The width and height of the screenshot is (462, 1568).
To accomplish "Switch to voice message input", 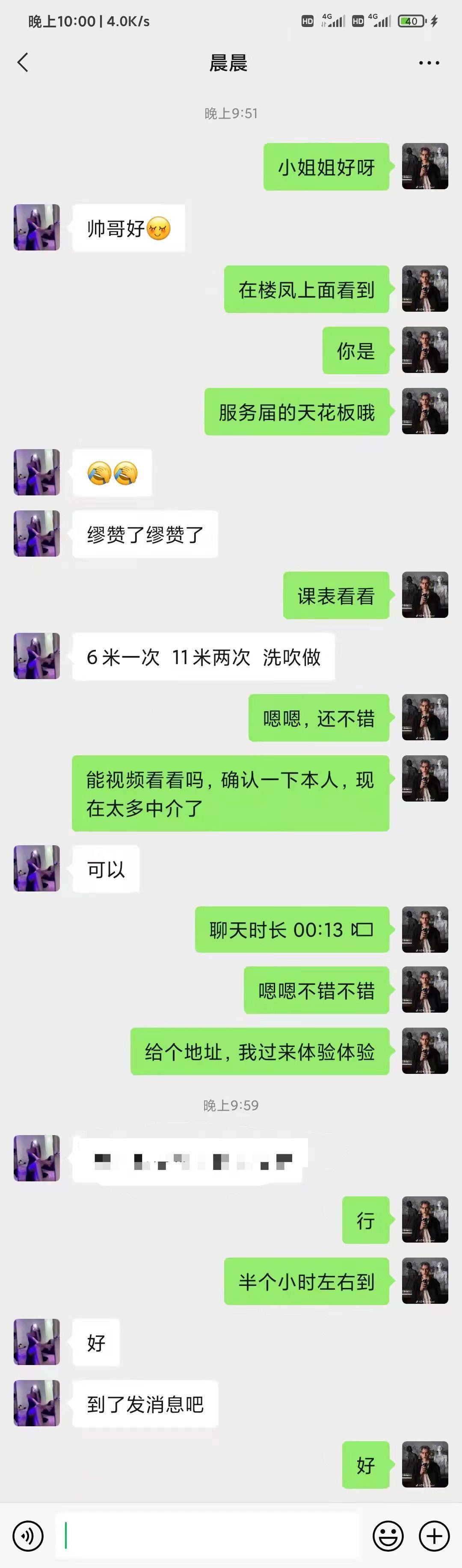I will click(x=28, y=1535).
